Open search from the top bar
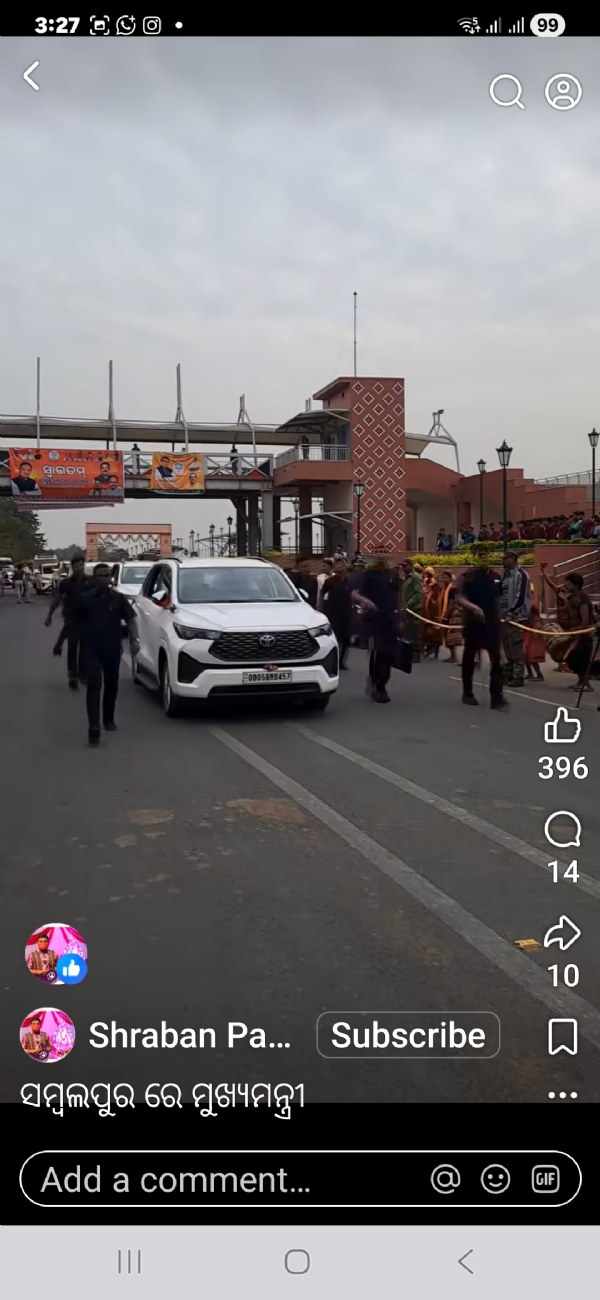Screen dimensions: 600x1300 [506, 92]
